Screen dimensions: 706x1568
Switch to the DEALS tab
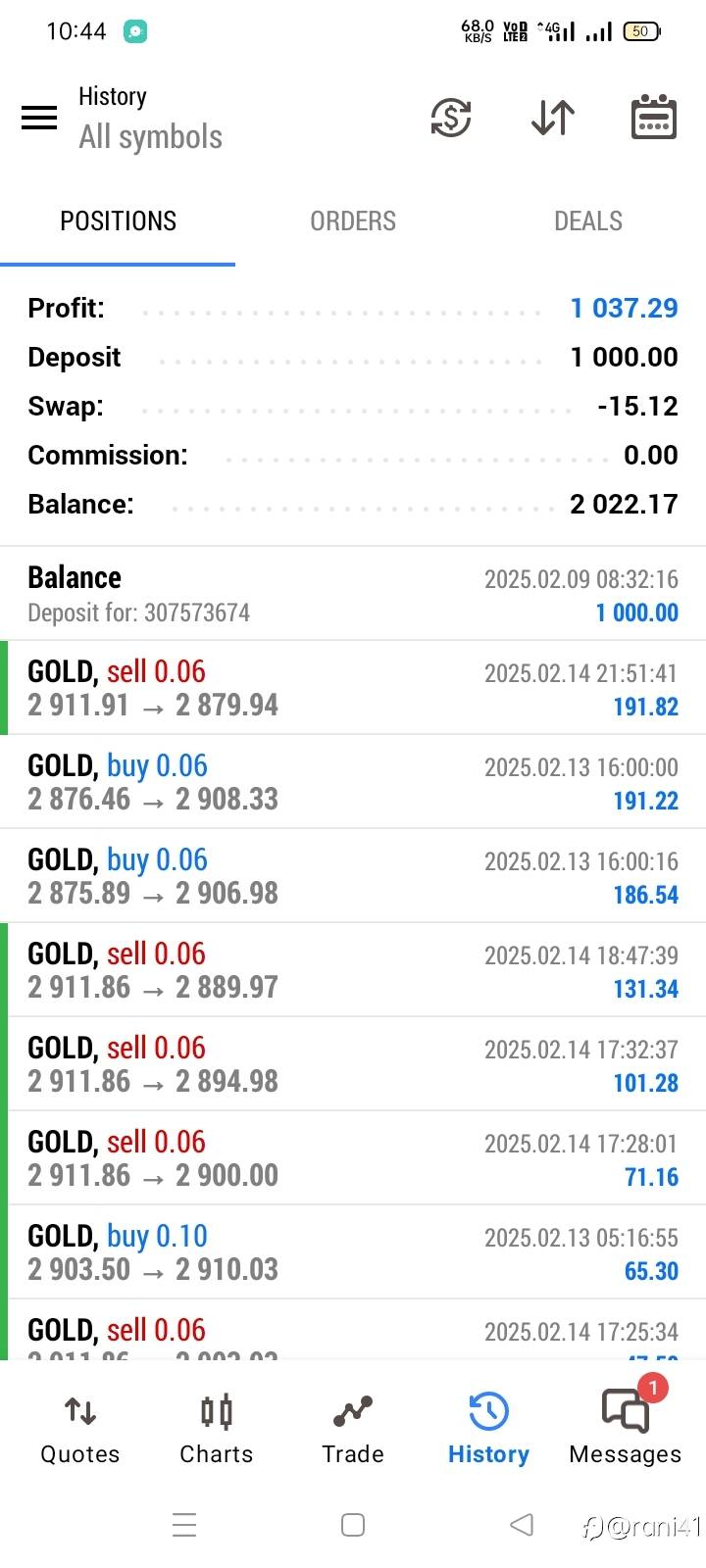pyautogui.click(x=588, y=221)
